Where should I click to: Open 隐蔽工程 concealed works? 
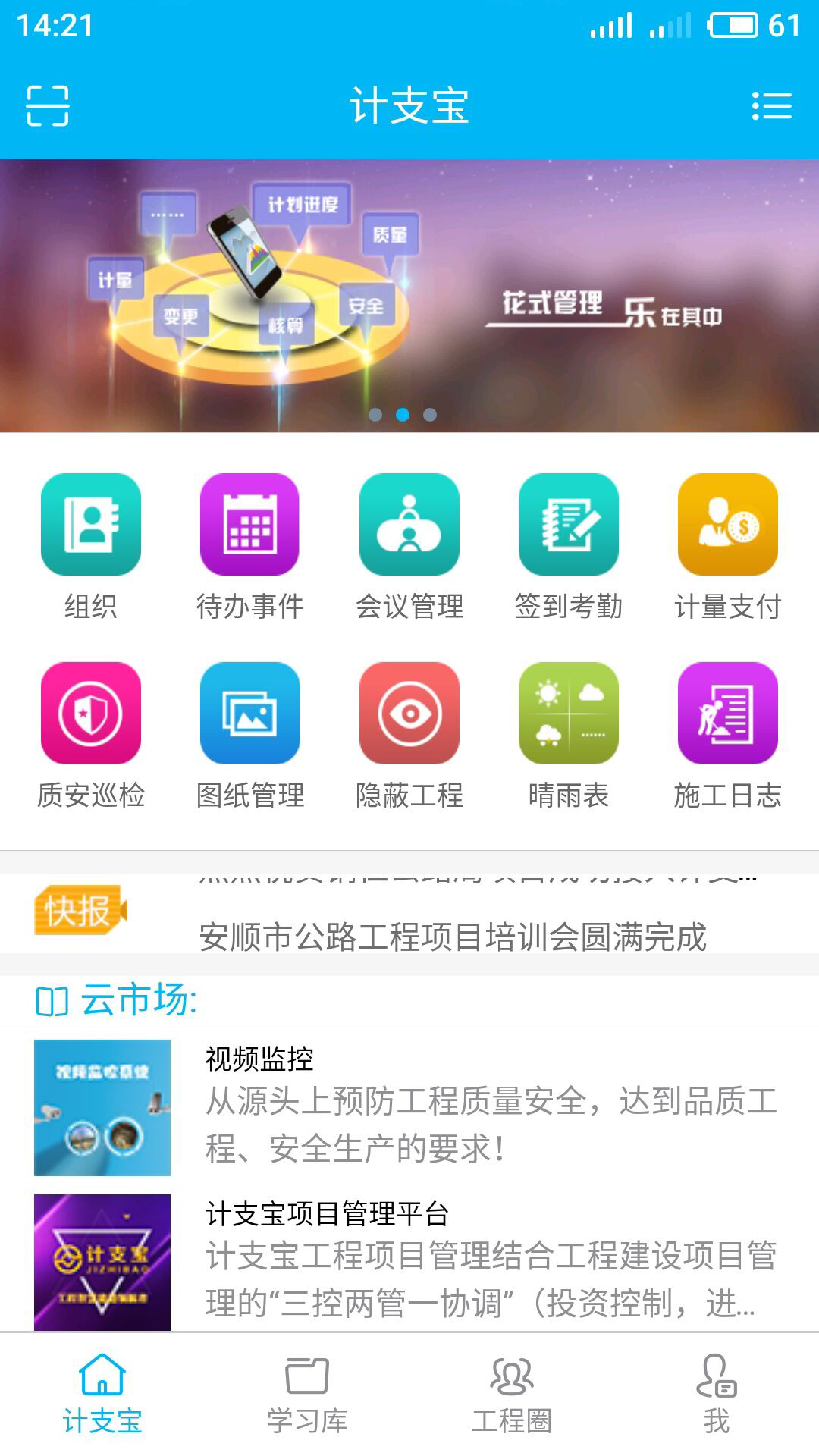(409, 734)
